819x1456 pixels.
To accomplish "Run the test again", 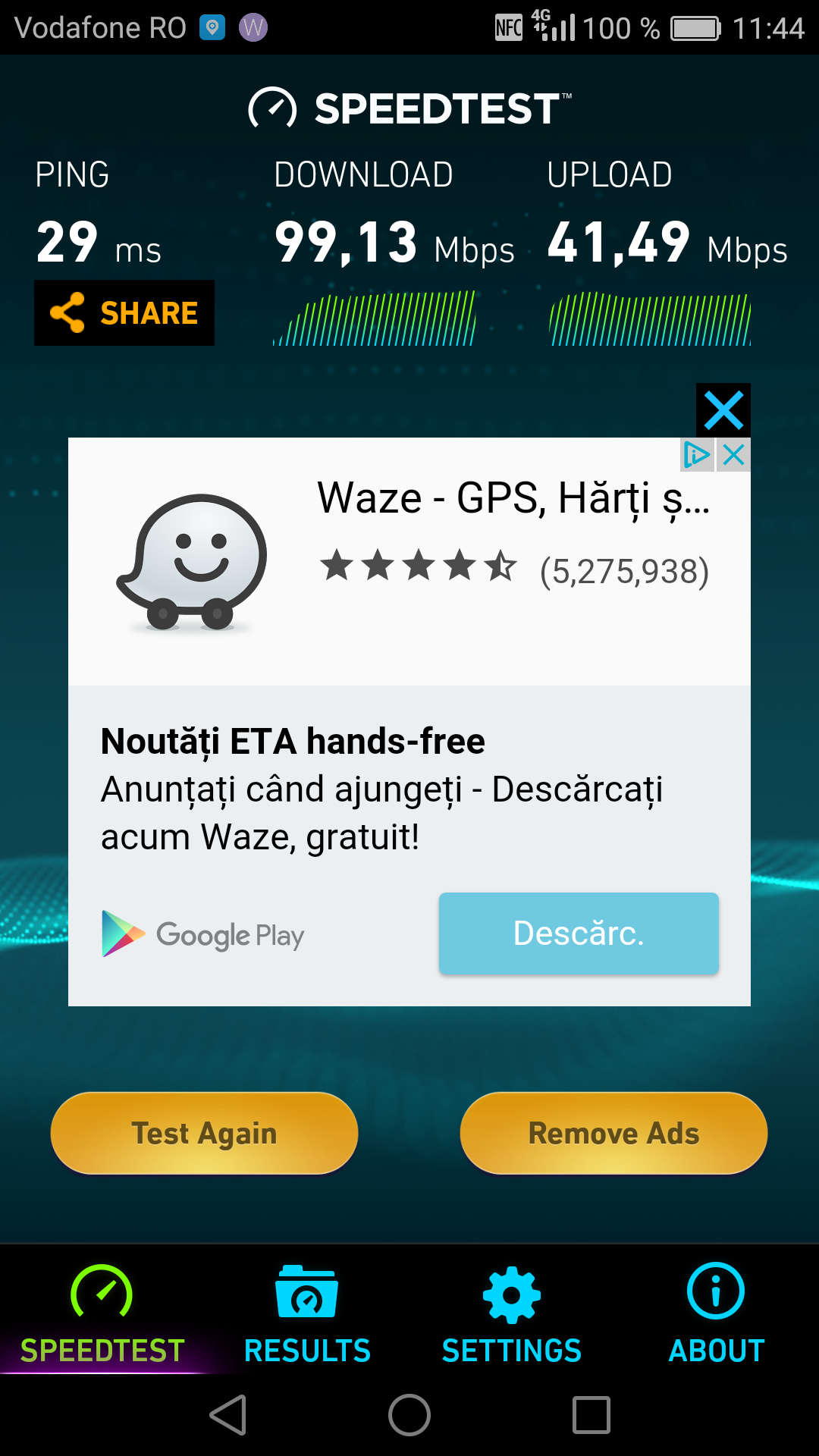I will pyautogui.click(x=204, y=1133).
